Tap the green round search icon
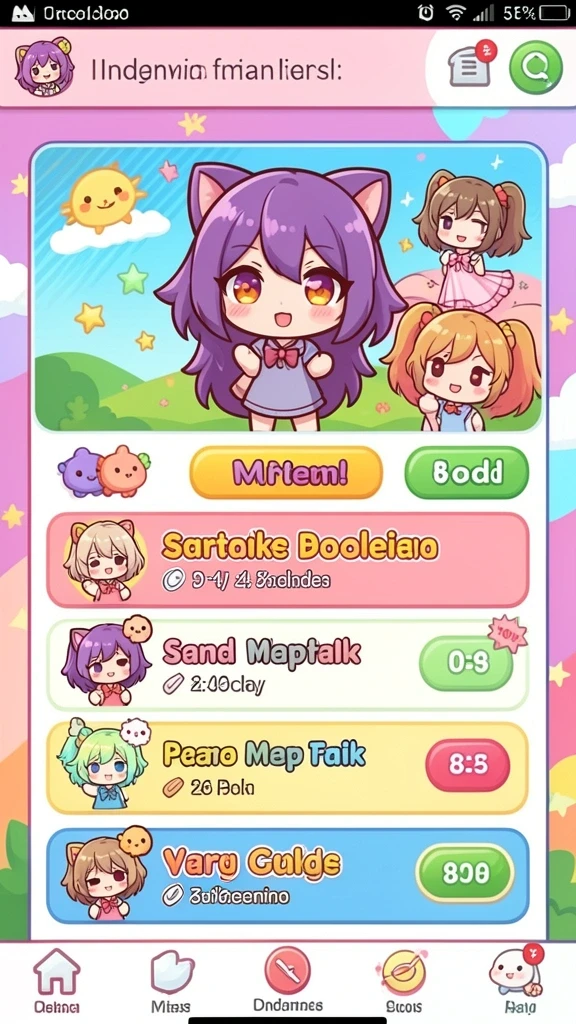The image size is (576, 1024). click(536, 67)
